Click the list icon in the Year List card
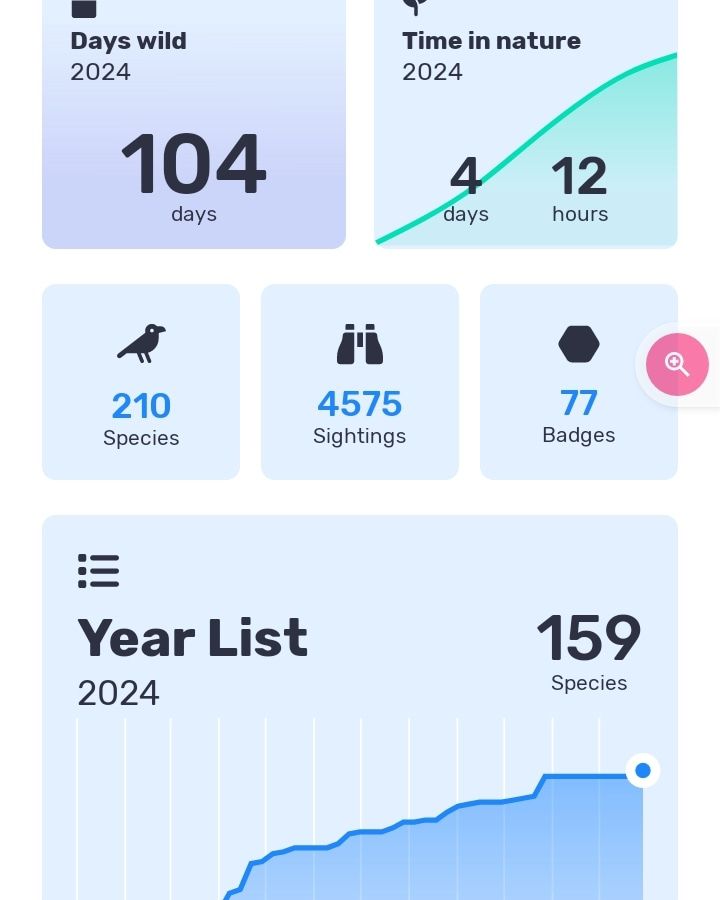This screenshot has height=900, width=720. coord(98,570)
